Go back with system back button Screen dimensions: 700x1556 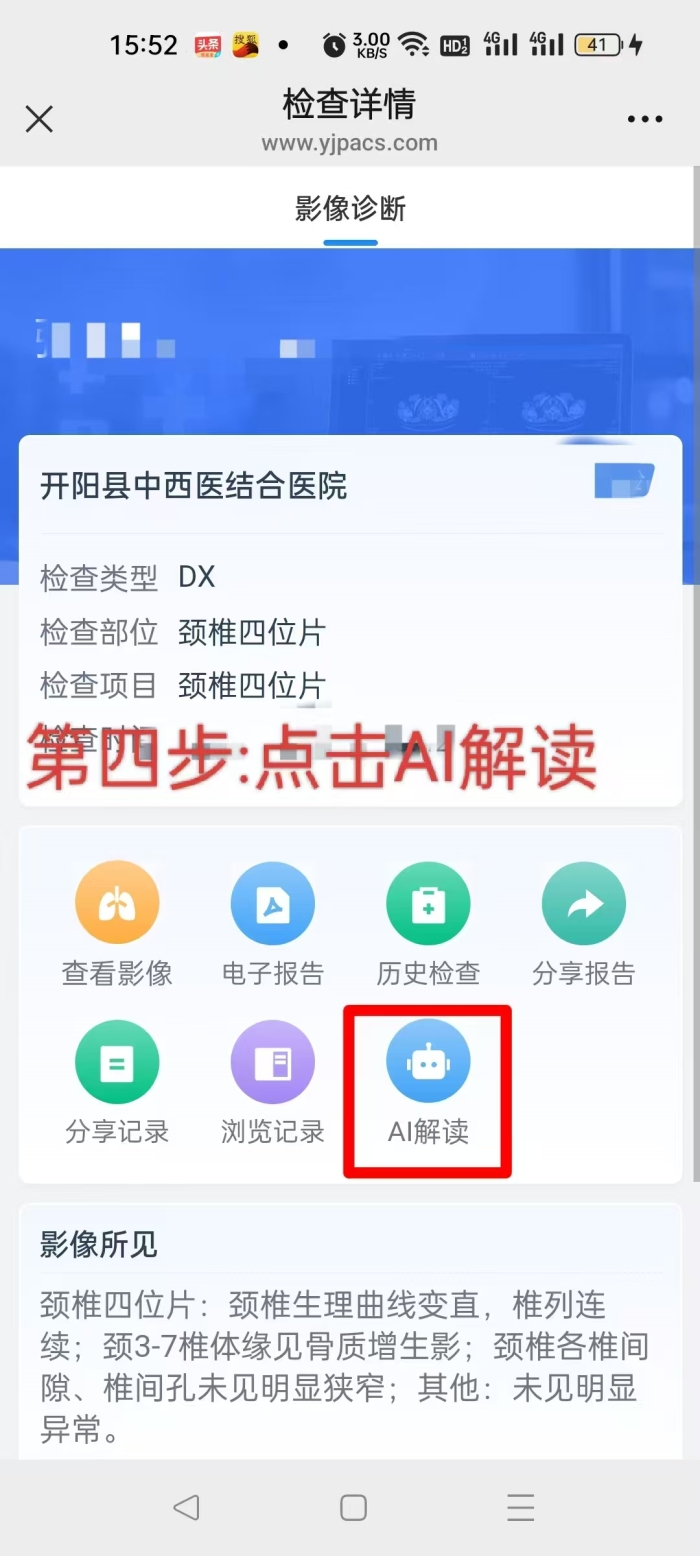pyautogui.click(x=186, y=1508)
